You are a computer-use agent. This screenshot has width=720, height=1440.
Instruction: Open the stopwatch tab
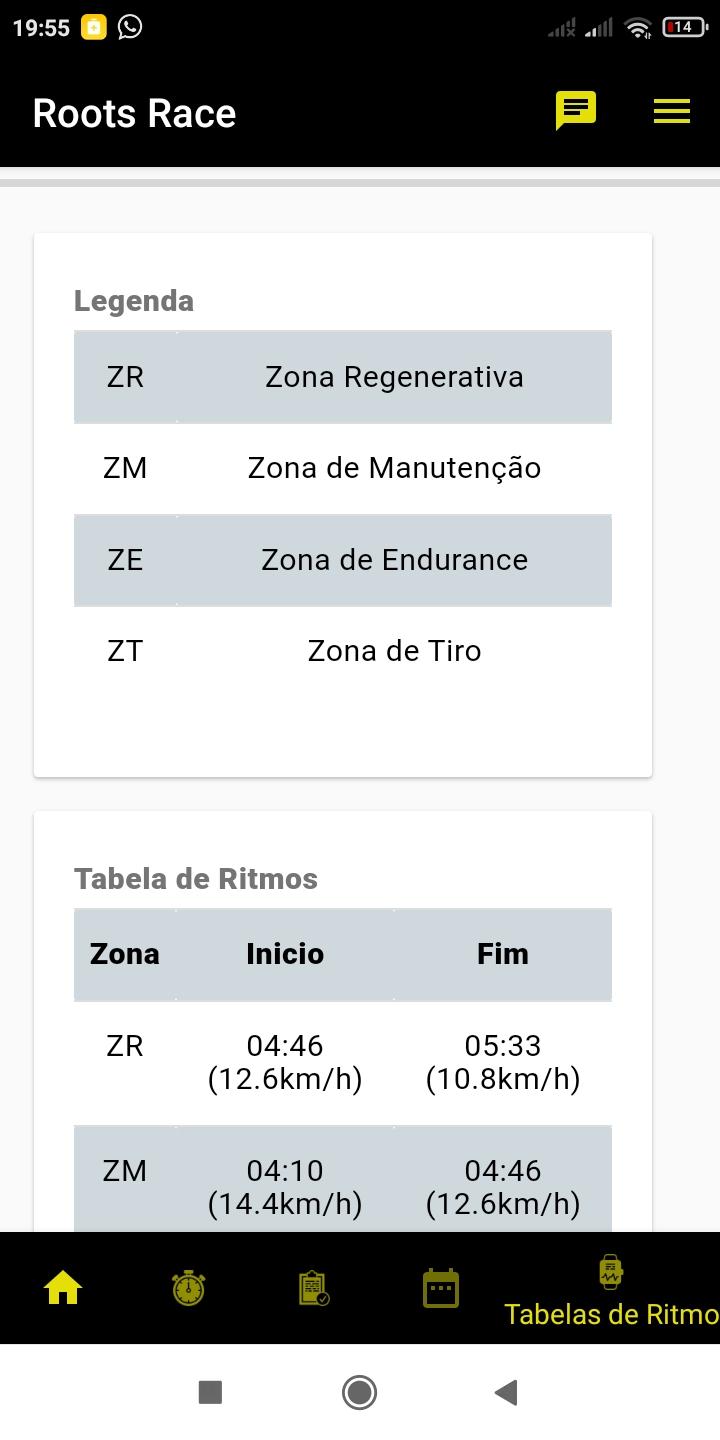click(188, 1288)
